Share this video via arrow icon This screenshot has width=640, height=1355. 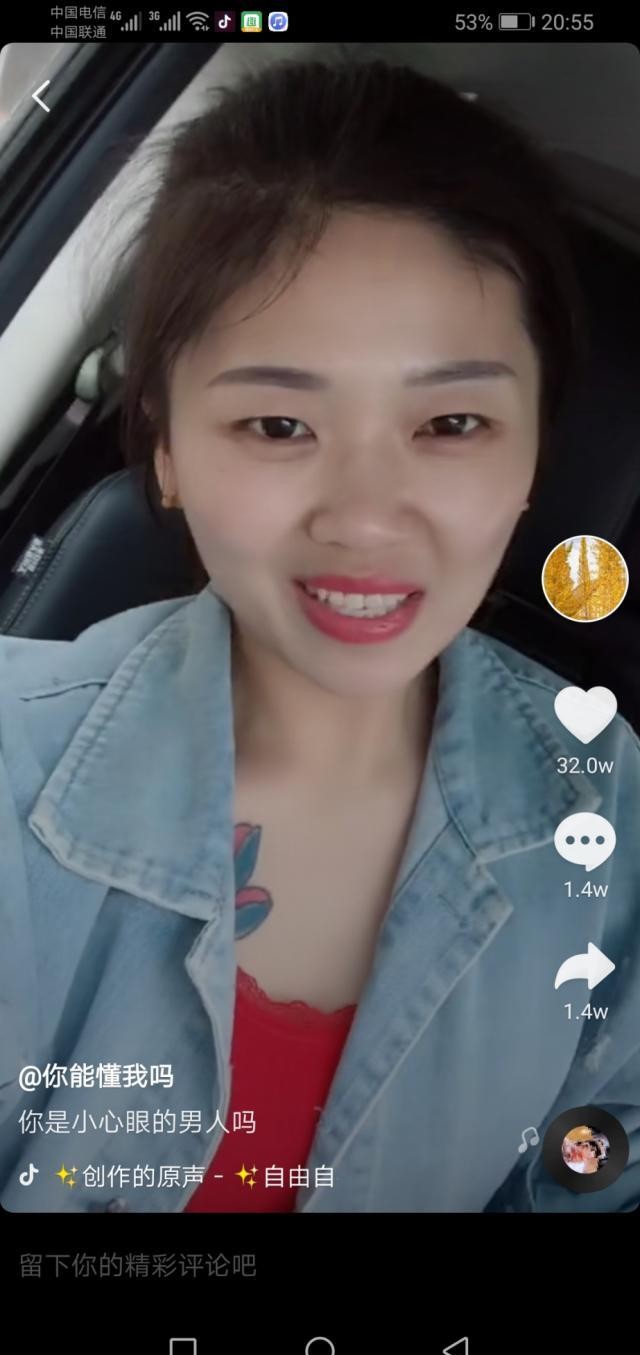coord(585,967)
